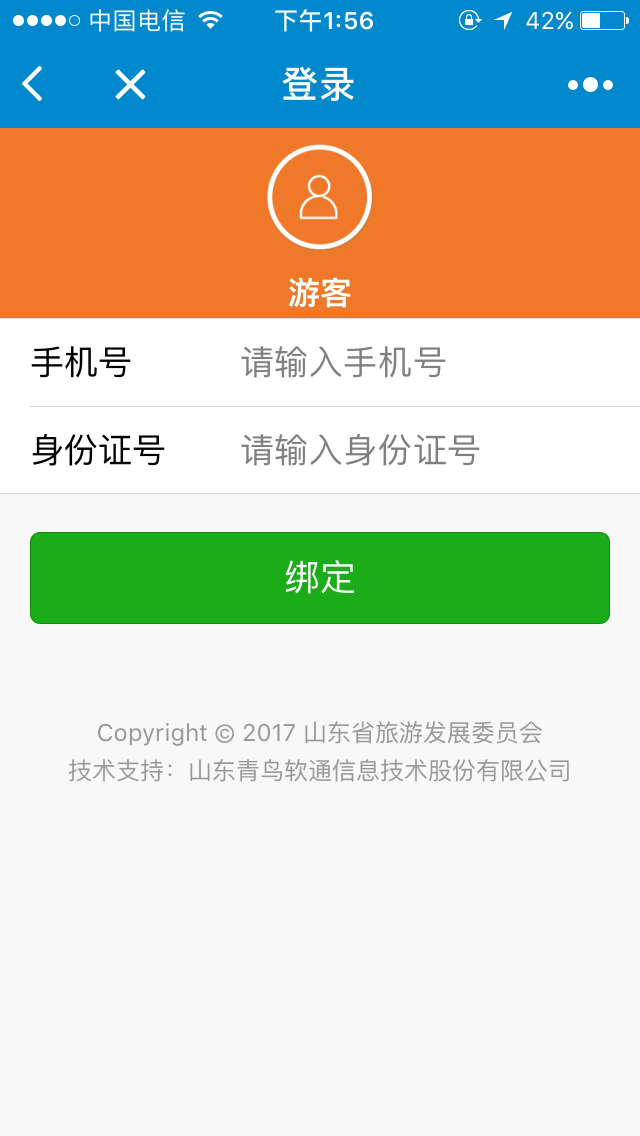
Task: Tap the 身份证号 ID number field
Action: click(x=425, y=450)
